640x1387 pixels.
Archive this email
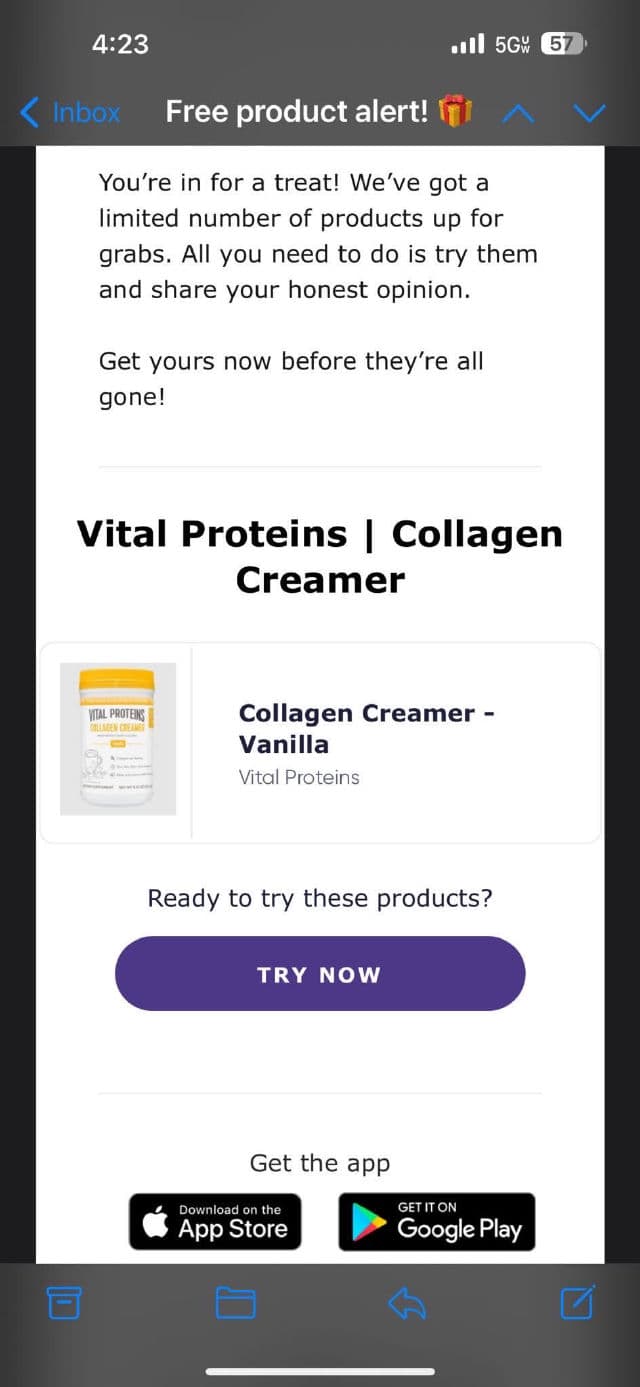coord(64,1302)
